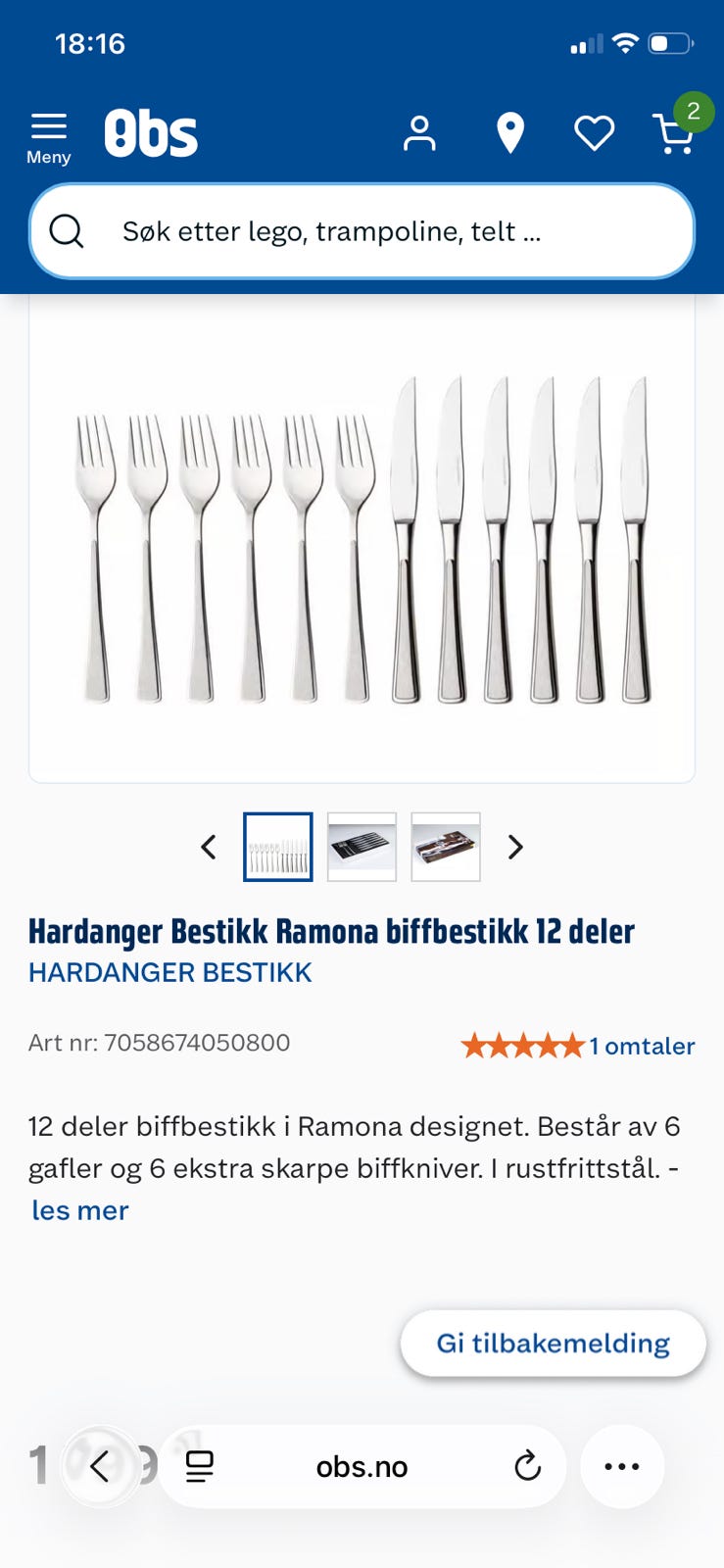
Task: Open the HARDANGER BESTIKK brand link
Action: [169, 973]
